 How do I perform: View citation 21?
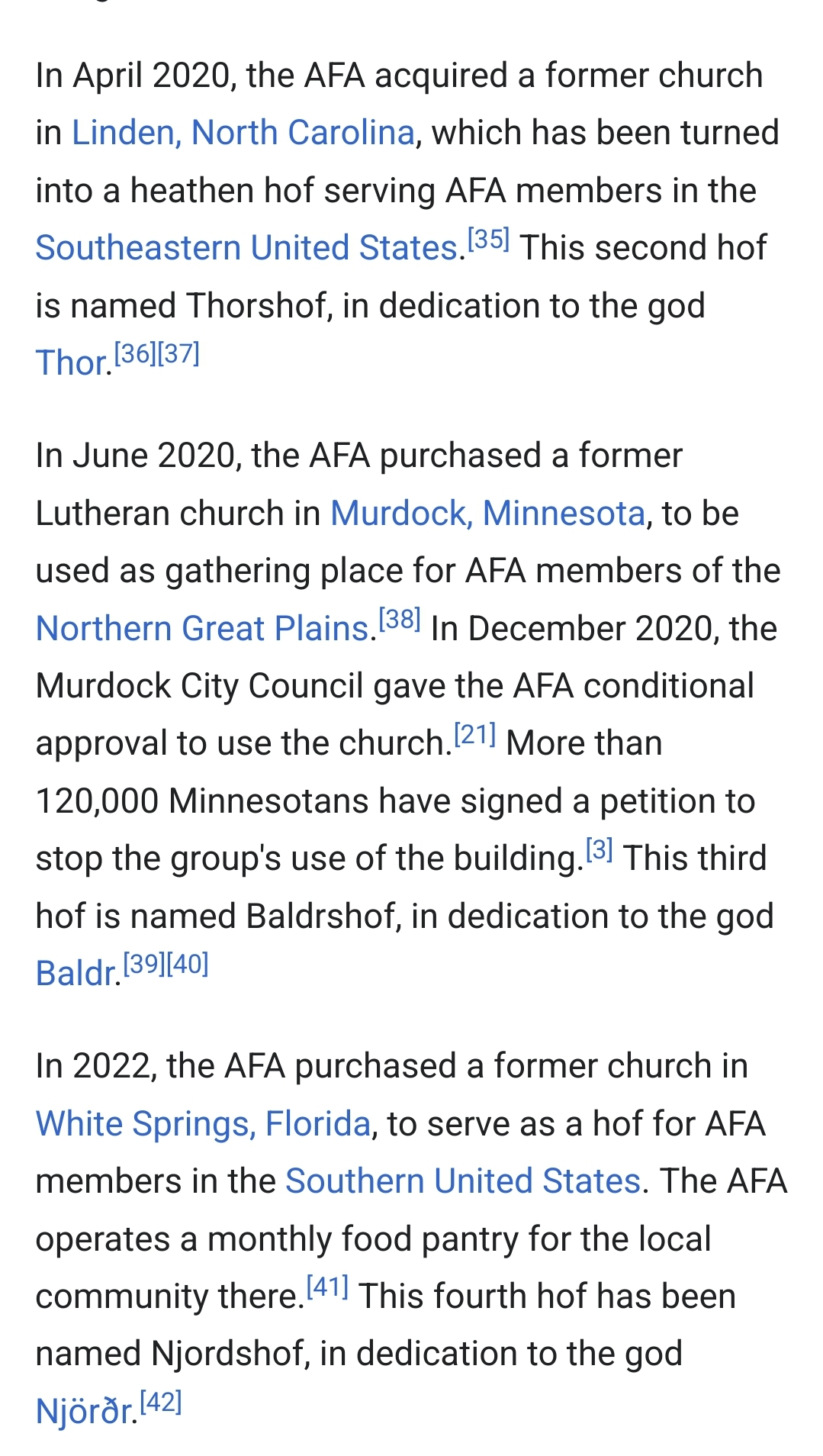click(x=475, y=734)
